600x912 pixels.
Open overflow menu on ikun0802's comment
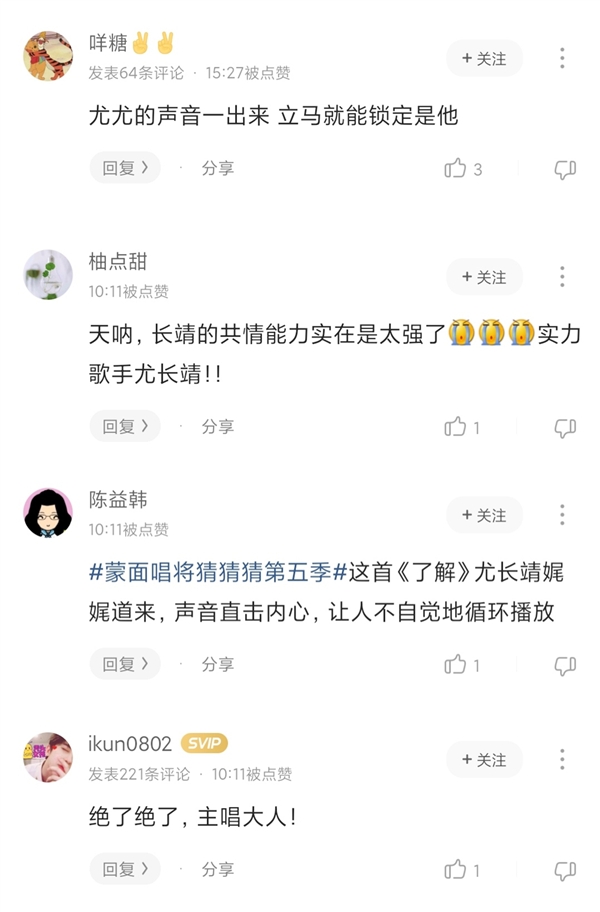[562, 760]
